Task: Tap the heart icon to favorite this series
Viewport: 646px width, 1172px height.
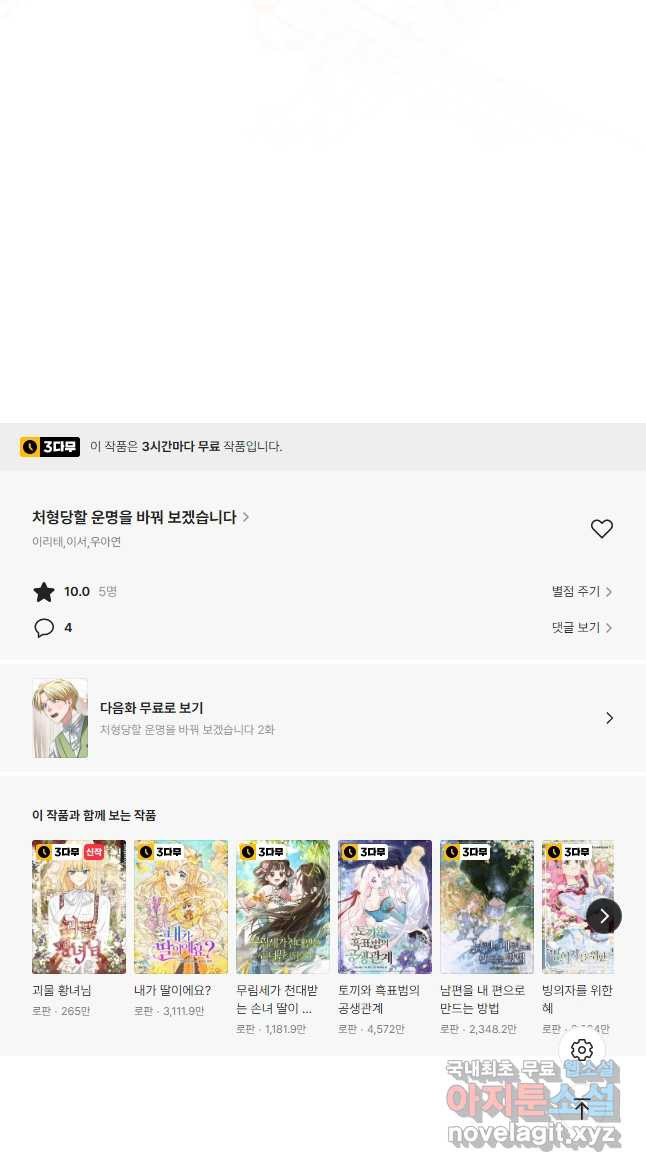Action: tap(601, 529)
